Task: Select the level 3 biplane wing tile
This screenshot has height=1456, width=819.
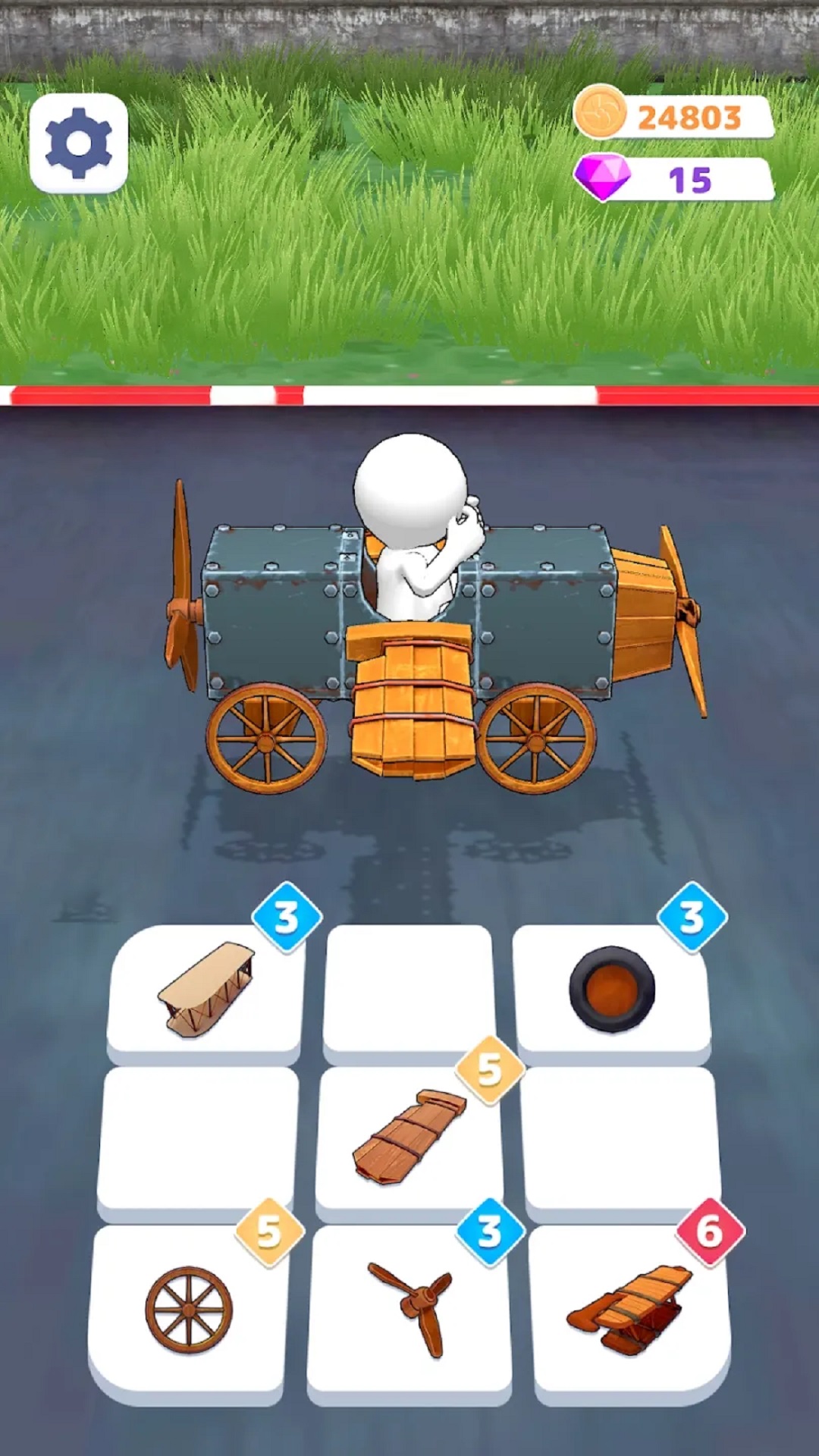Action: pos(206,990)
